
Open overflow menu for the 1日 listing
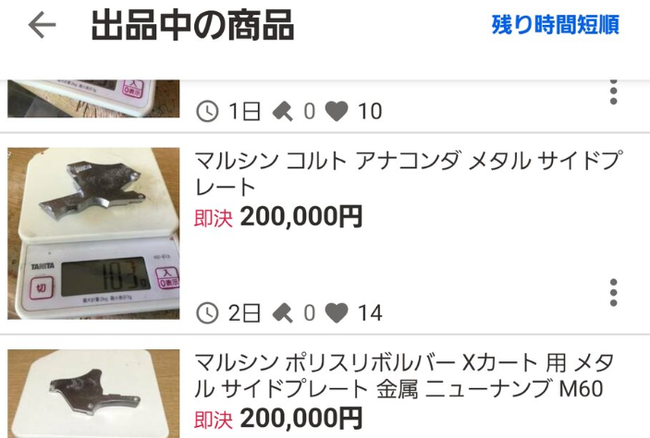coord(613,92)
